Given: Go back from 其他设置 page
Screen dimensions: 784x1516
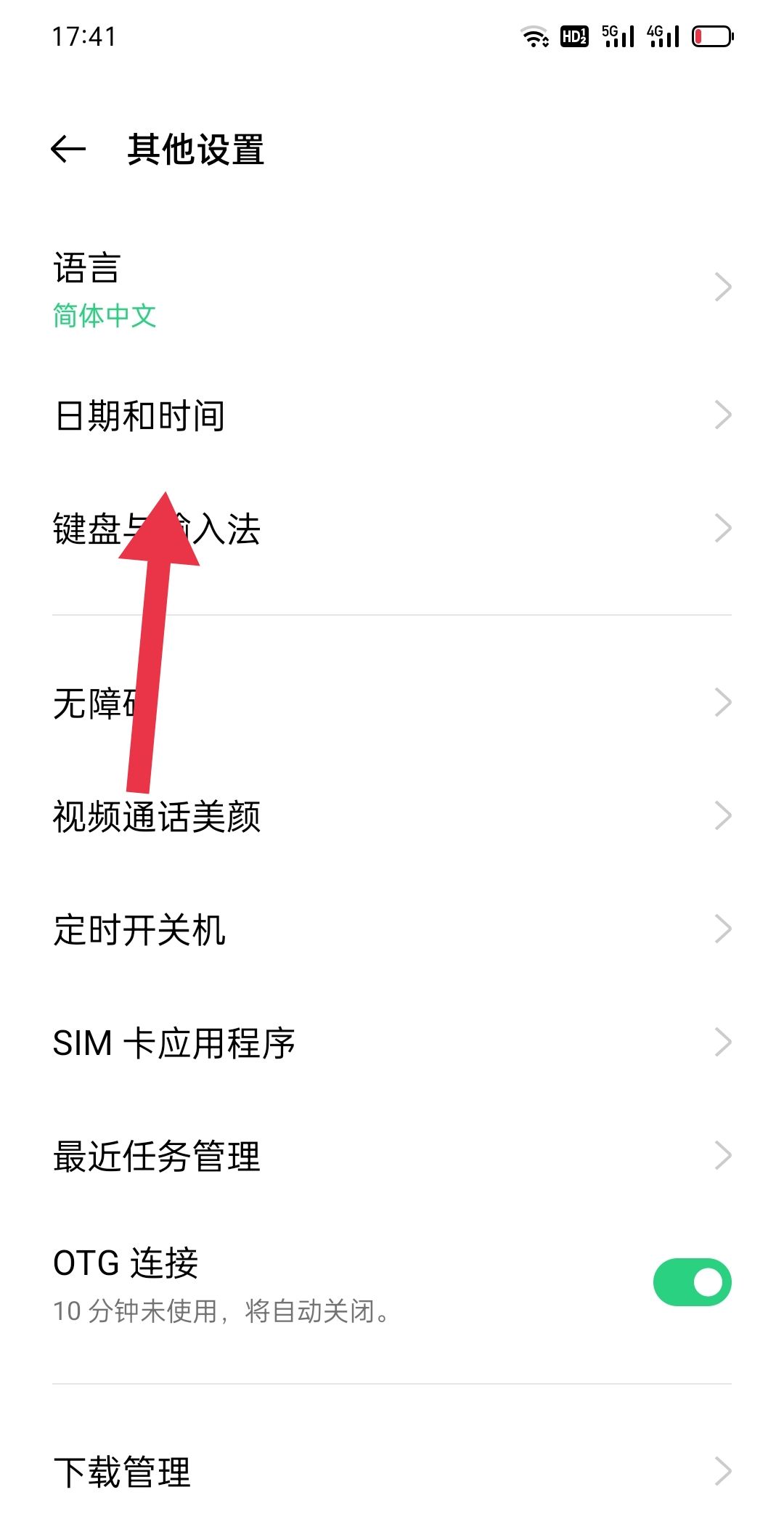Looking at the screenshot, I should coord(68,150).
